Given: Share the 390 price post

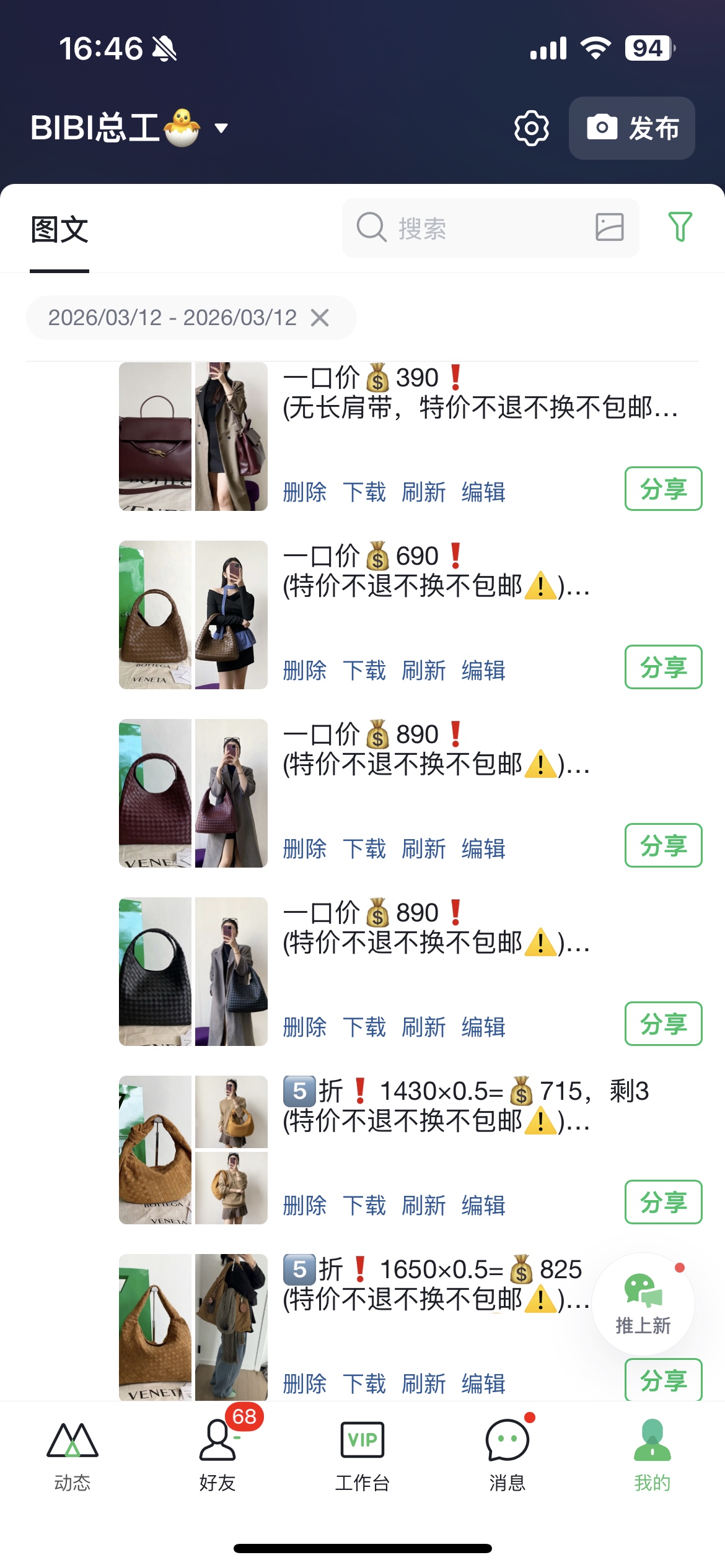Looking at the screenshot, I should (662, 489).
